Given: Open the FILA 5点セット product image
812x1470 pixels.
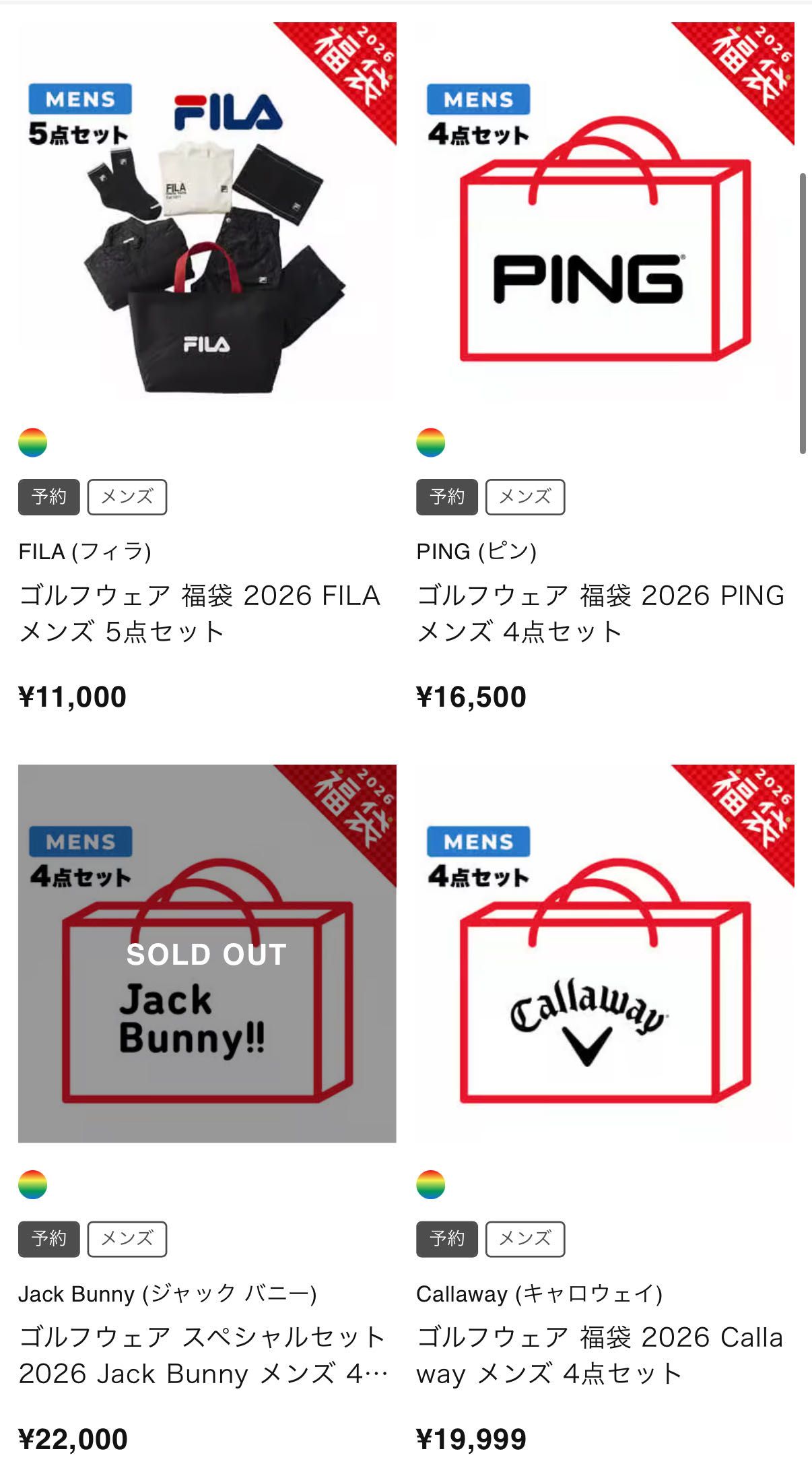Looking at the screenshot, I should [x=207, y=211].
